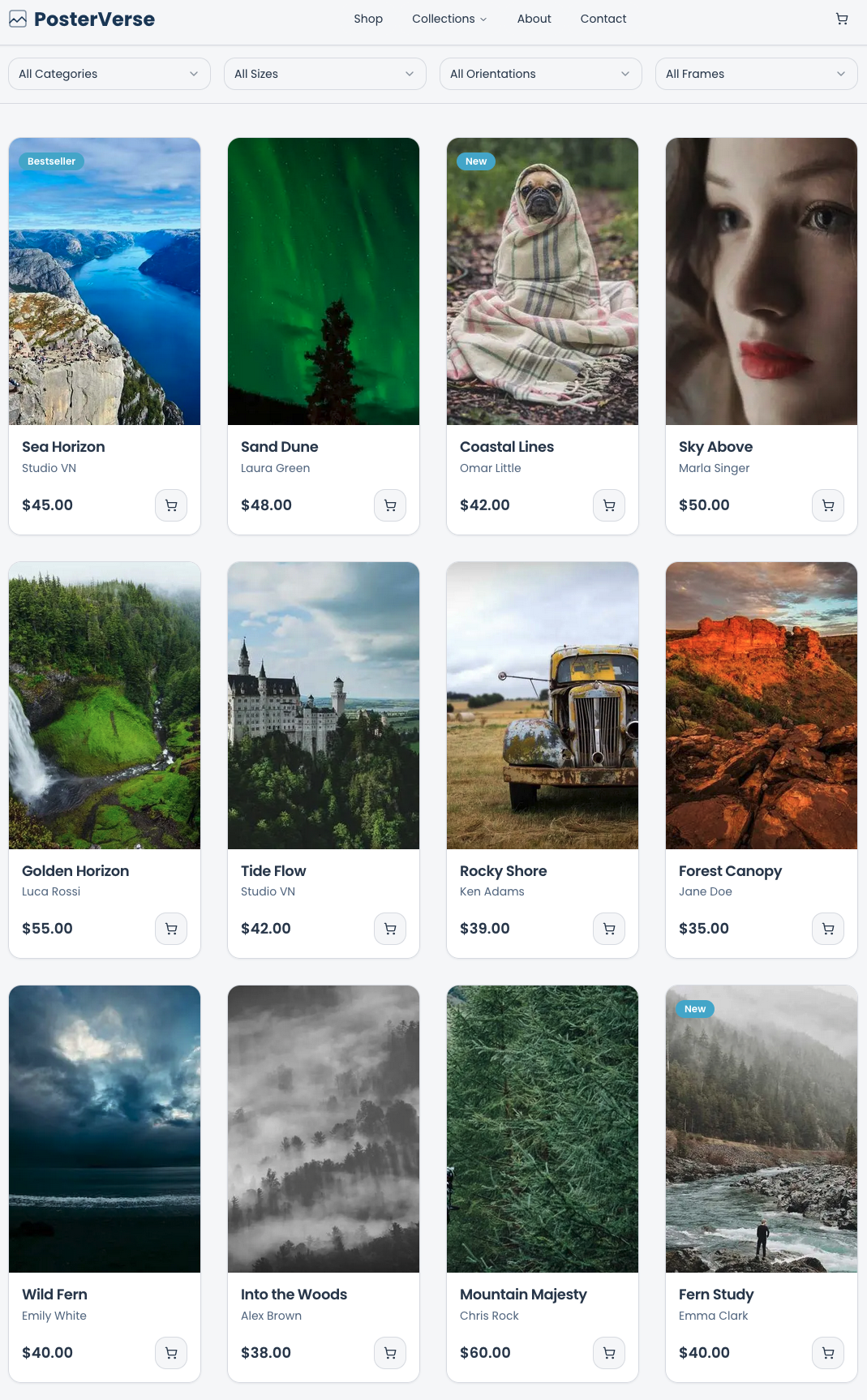Click the Wild Fern poster thumbnail
This screenshot has height=1400, width=867.
(104, 1127)
